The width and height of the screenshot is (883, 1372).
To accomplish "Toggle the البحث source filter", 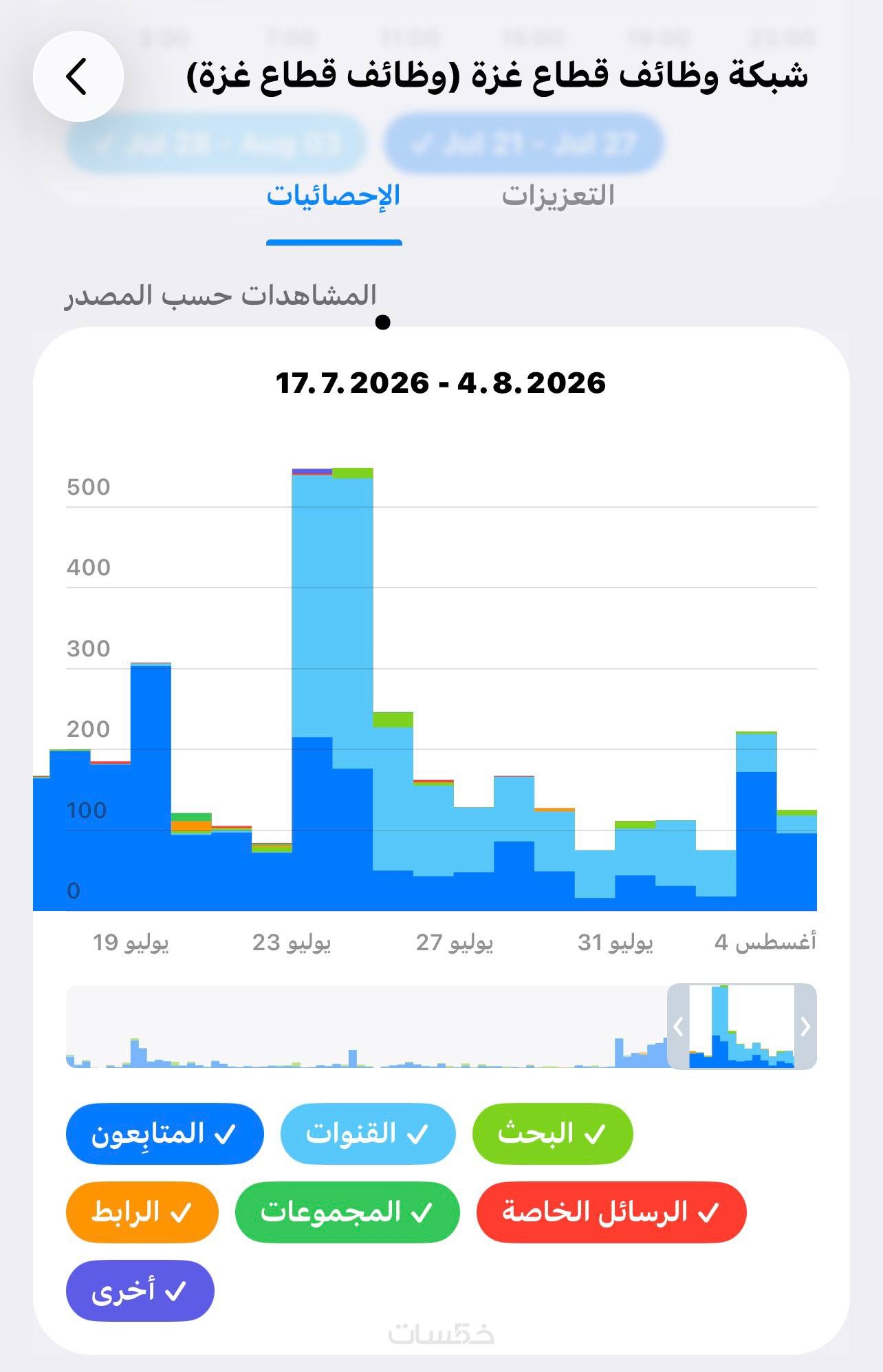I will pyautogui.click(x=552, y=1134).
